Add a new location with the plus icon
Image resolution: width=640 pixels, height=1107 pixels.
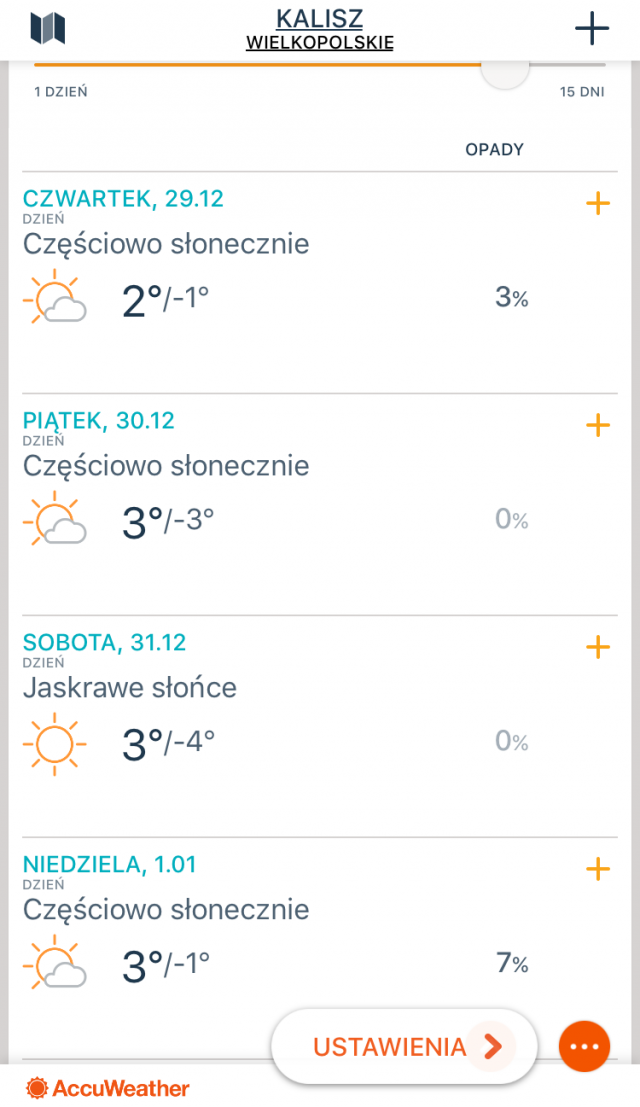(x=591, y=29)
